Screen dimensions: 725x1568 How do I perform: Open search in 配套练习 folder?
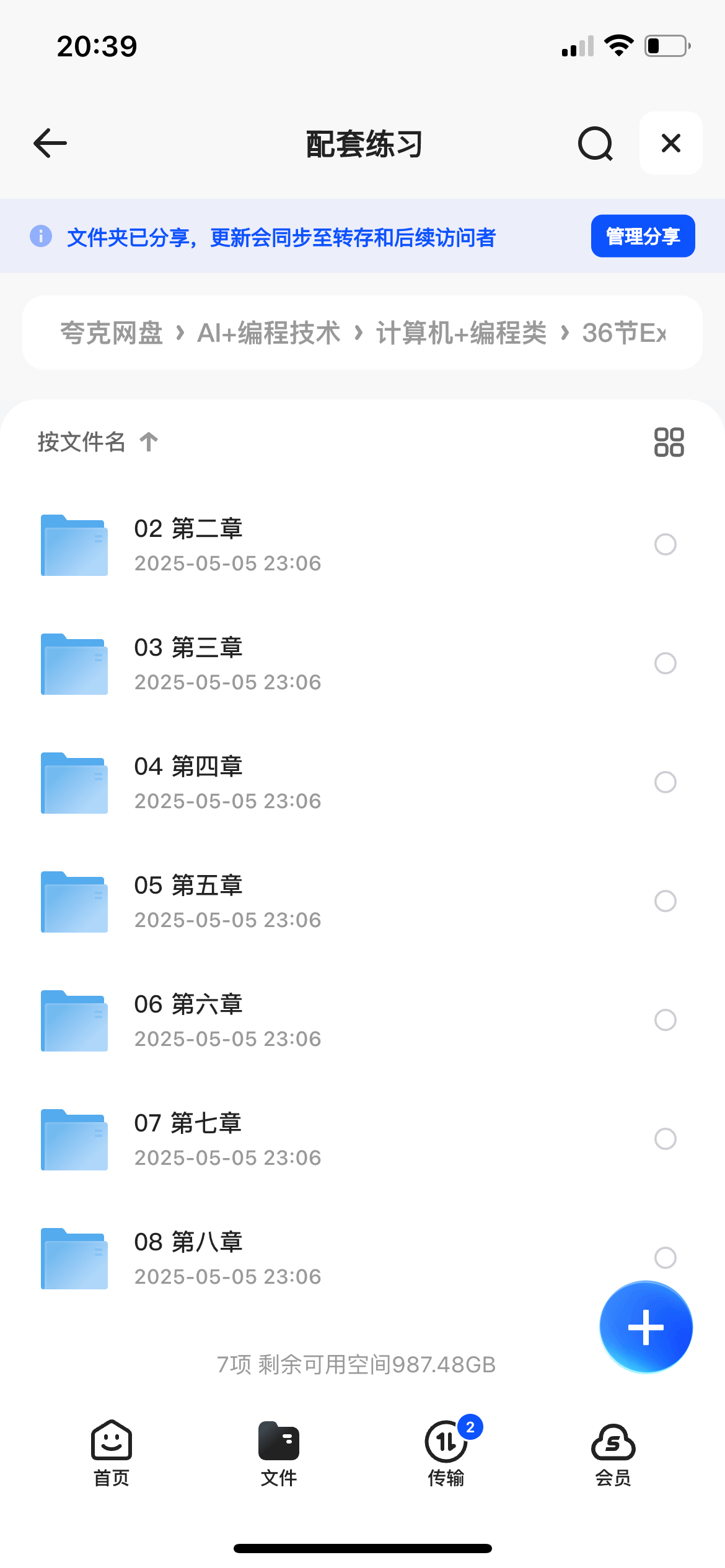pos(595,144)
